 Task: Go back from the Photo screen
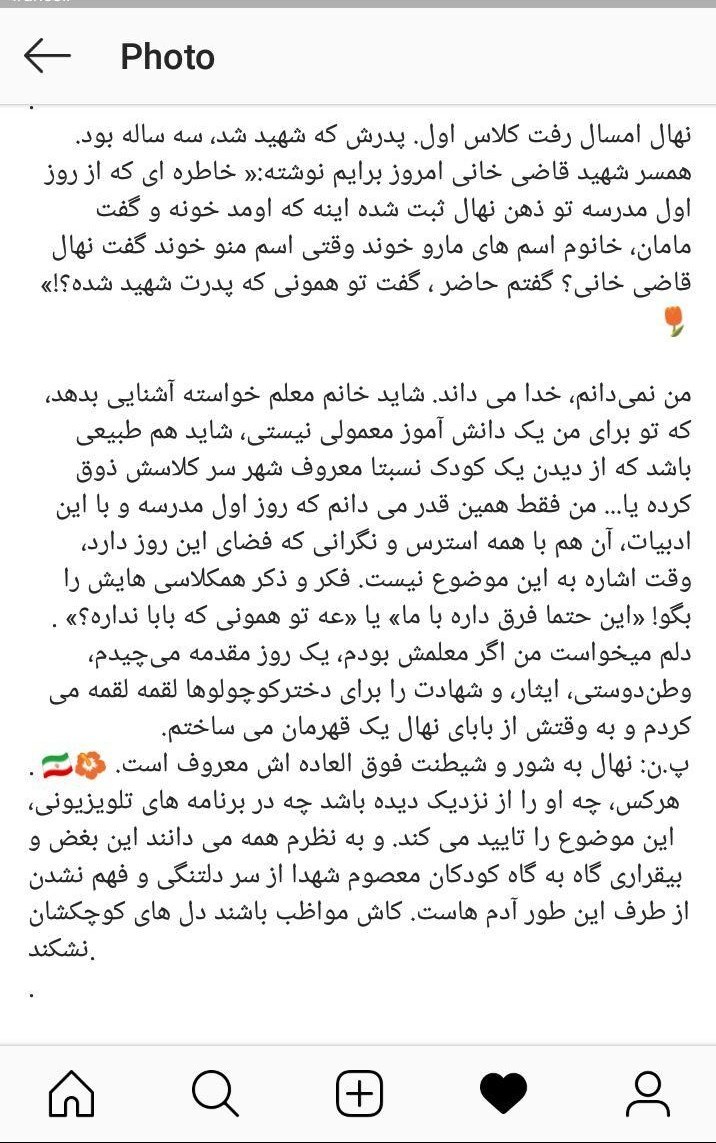[47, 57]
